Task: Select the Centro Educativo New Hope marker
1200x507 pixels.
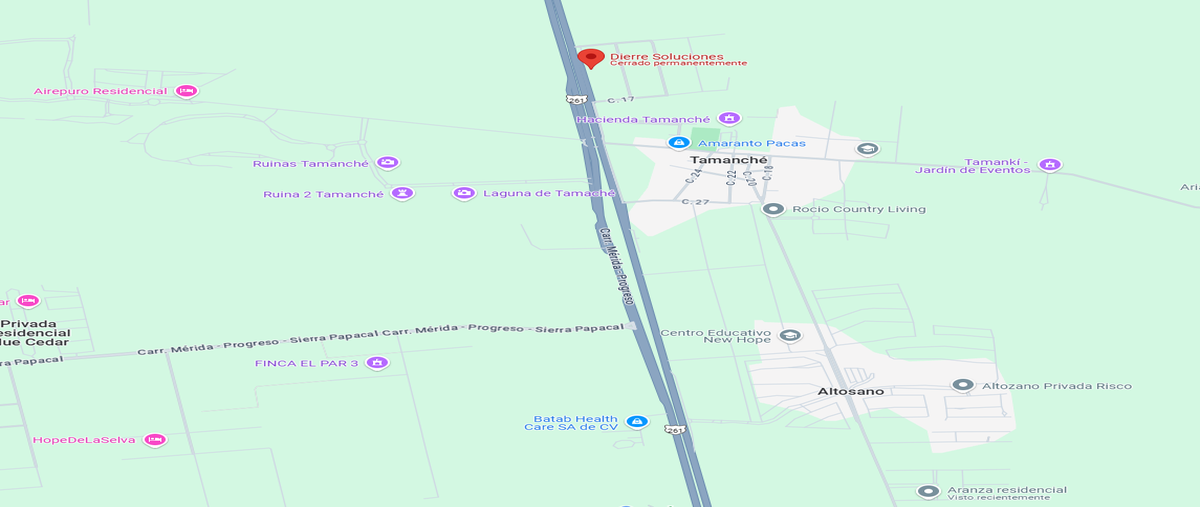Action: coord(790,335)
